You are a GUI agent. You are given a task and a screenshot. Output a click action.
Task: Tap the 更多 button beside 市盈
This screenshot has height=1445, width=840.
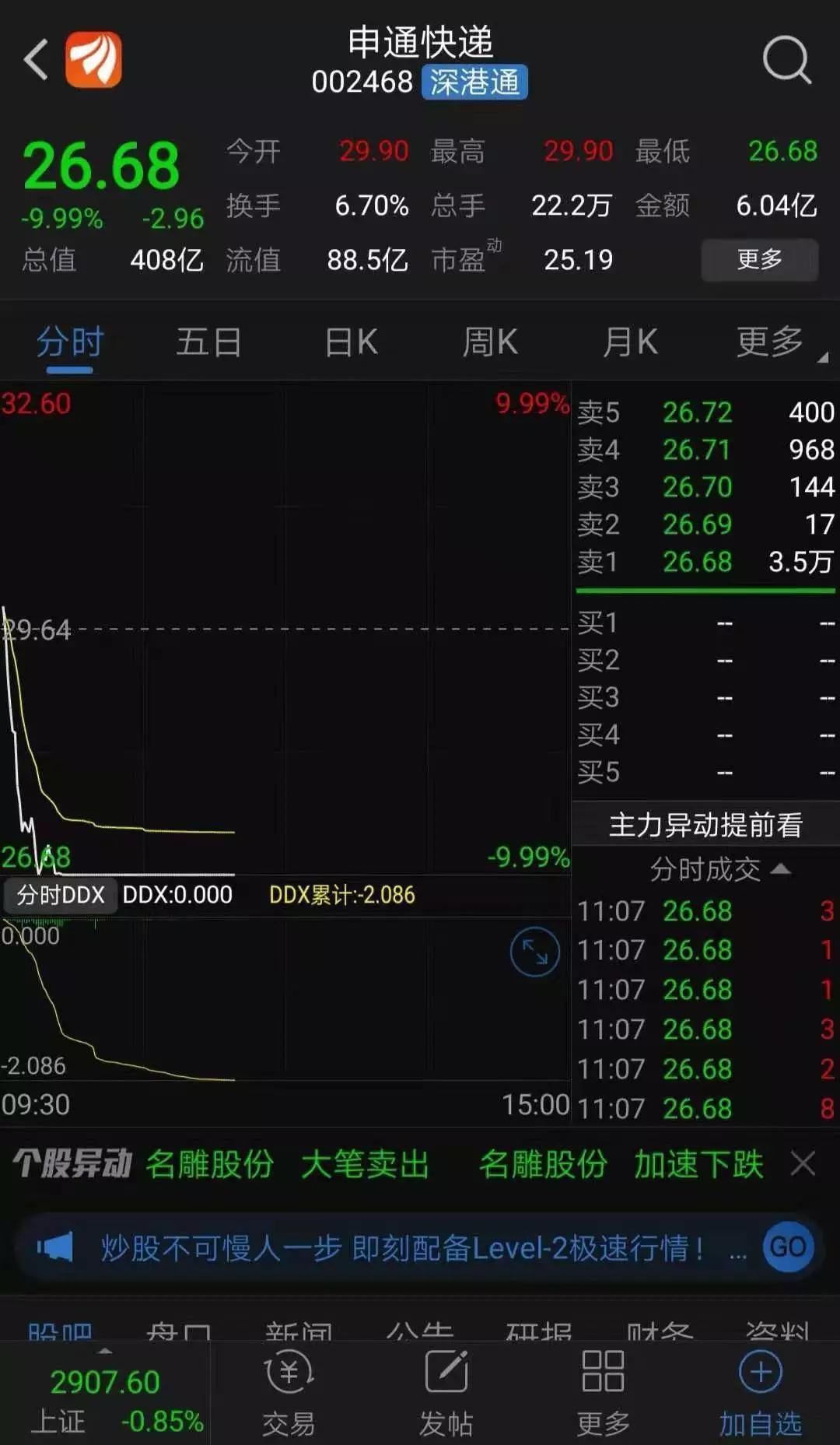point(759,259)
